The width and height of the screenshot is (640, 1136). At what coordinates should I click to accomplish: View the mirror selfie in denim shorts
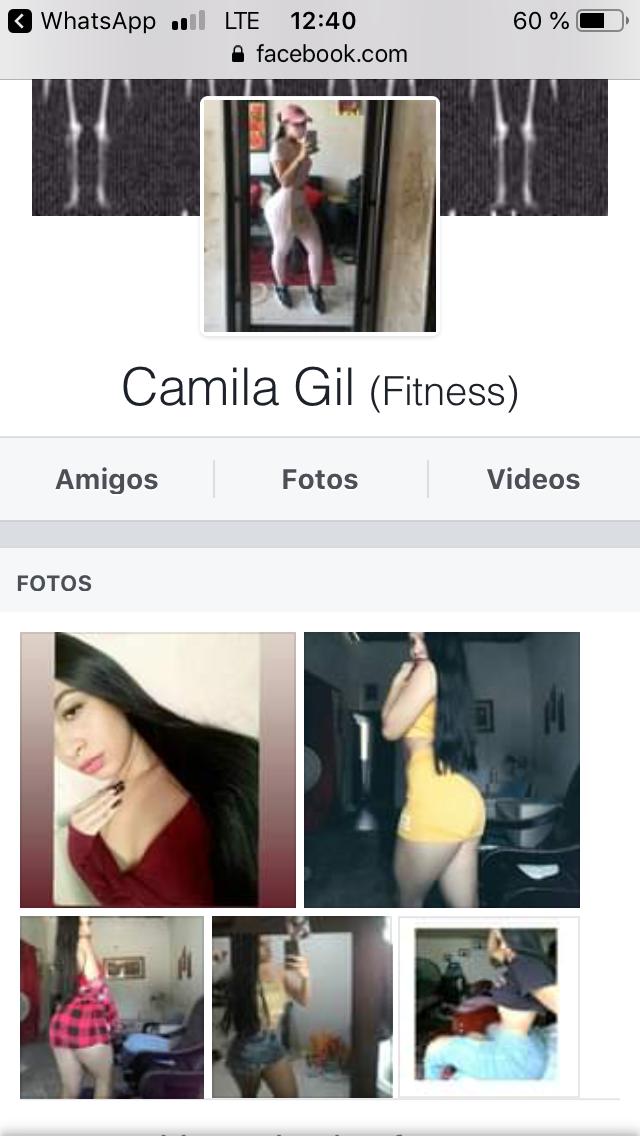pyautogui.click(x=302, y=1007)
